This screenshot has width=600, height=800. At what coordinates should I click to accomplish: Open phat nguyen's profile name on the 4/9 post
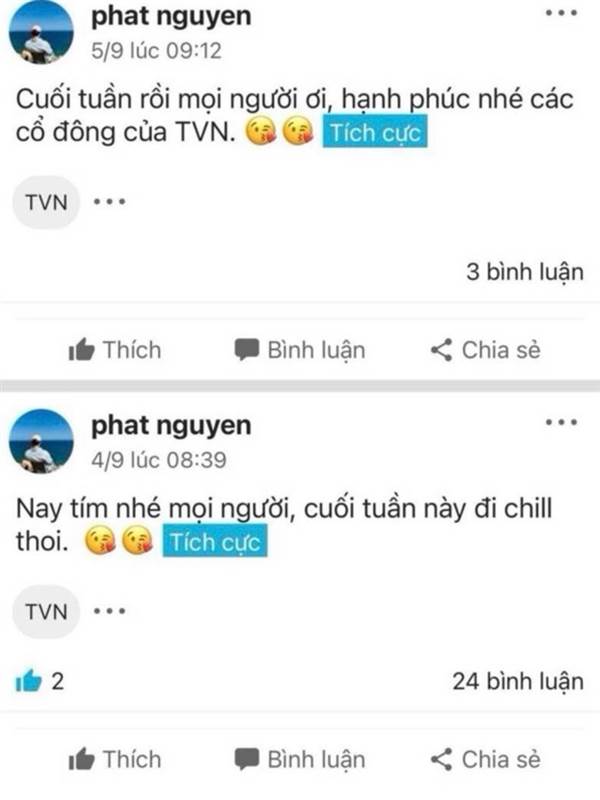[x=171, y=426]
